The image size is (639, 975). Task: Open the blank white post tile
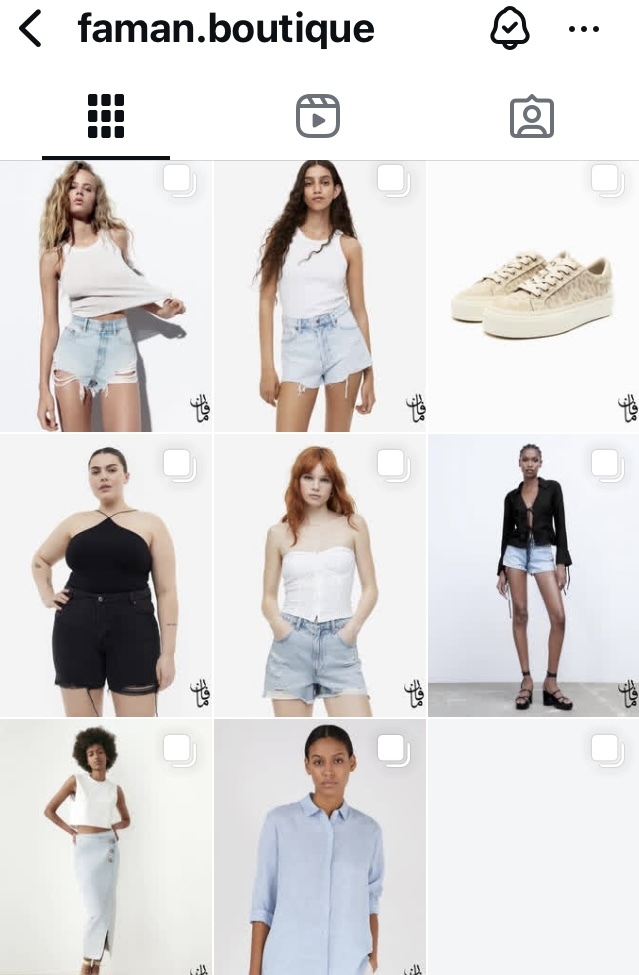[x=533, y=848]
